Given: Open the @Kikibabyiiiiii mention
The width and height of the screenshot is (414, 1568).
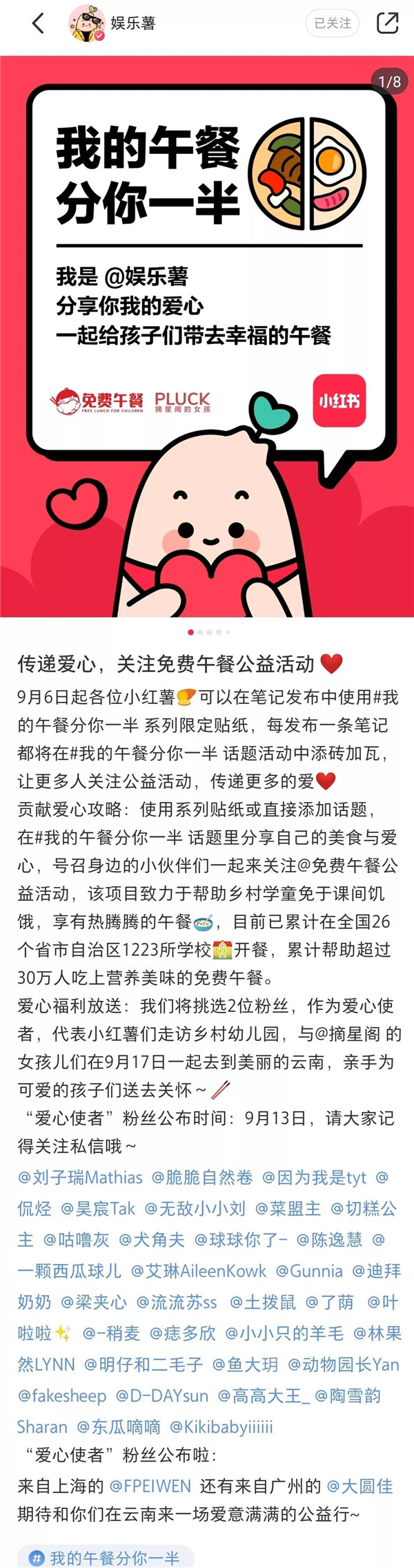Looking at the screenshot, I should [221, 1426].
